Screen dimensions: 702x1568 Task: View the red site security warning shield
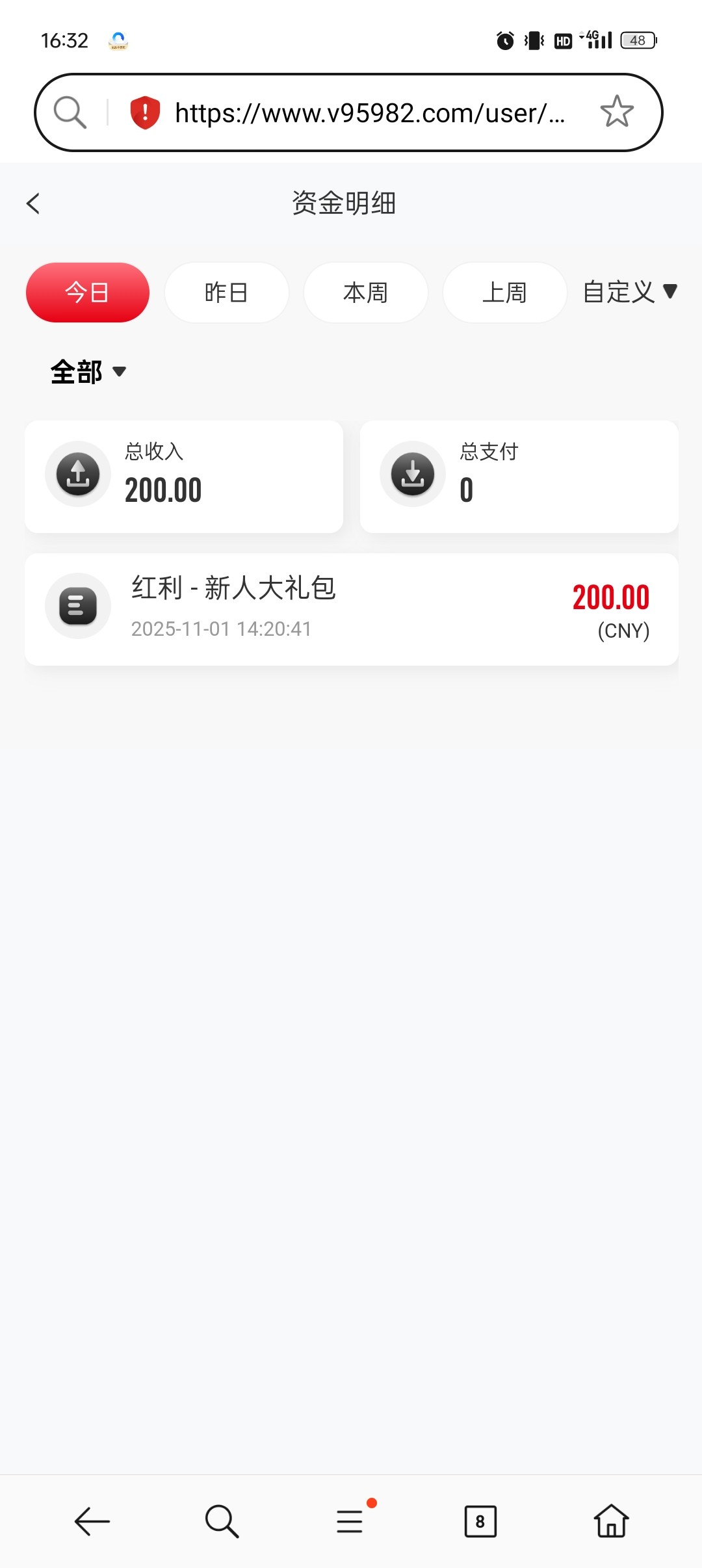click(x=145, y=112)
